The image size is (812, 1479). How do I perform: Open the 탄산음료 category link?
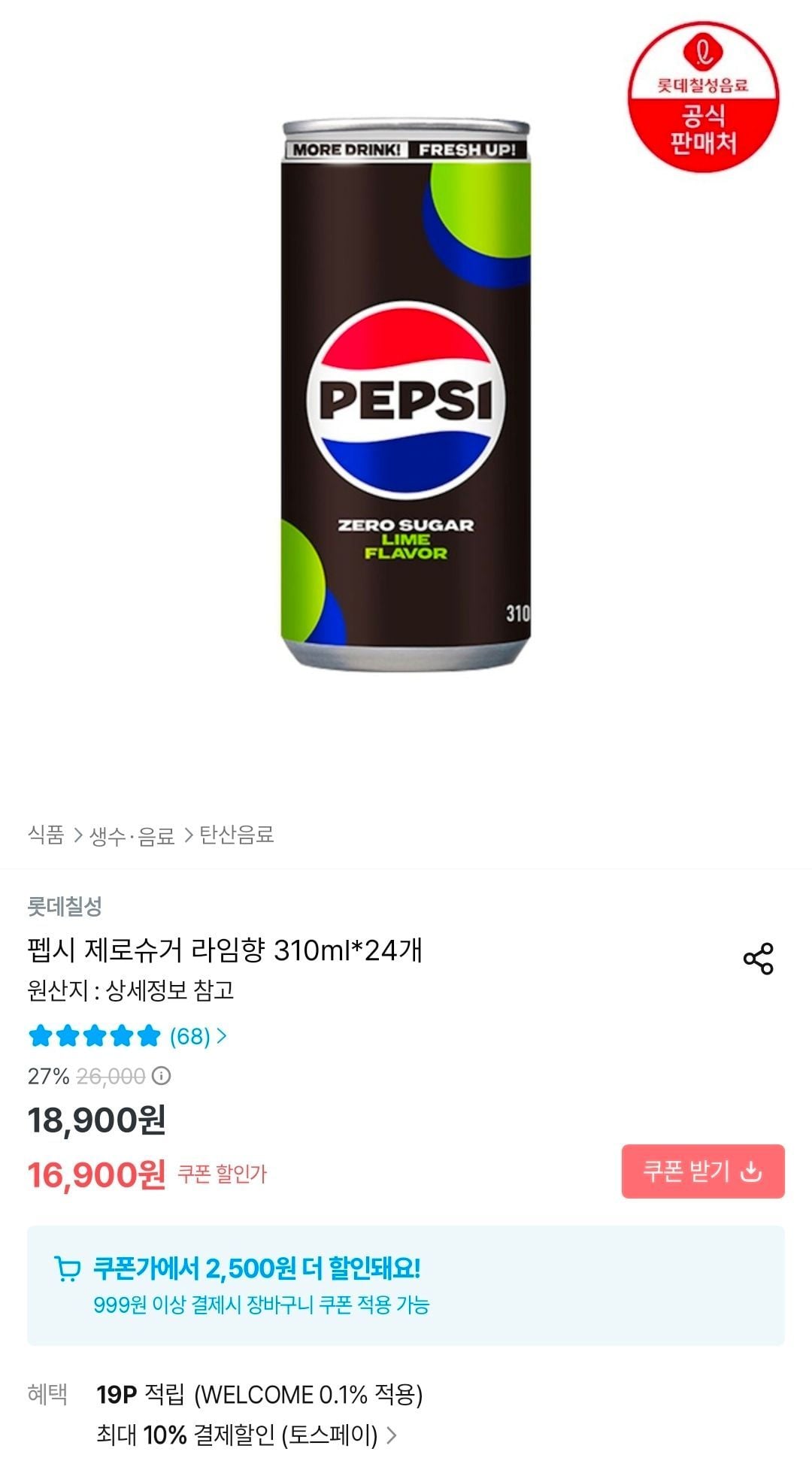(237, 835)
